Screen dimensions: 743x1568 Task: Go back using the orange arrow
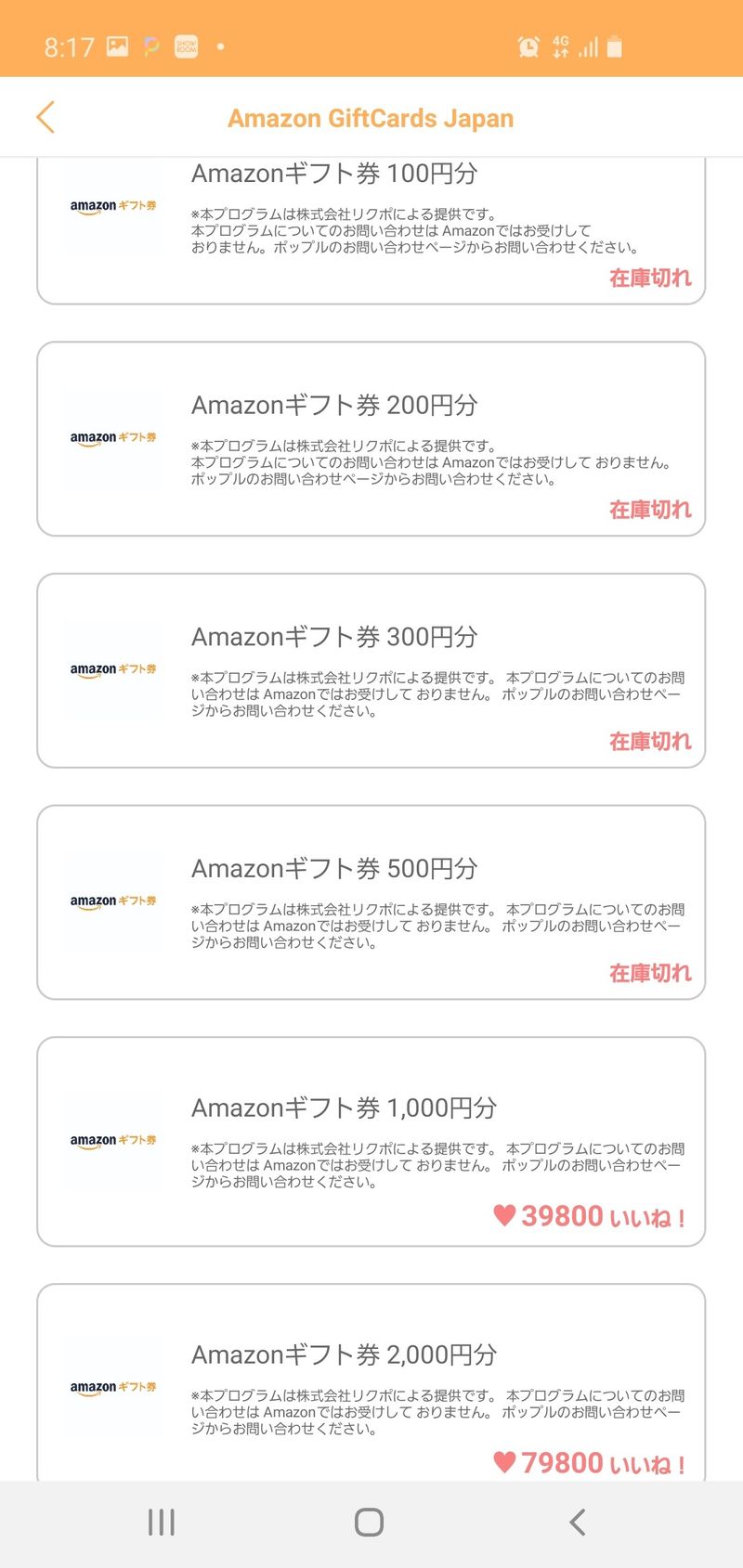46,117
